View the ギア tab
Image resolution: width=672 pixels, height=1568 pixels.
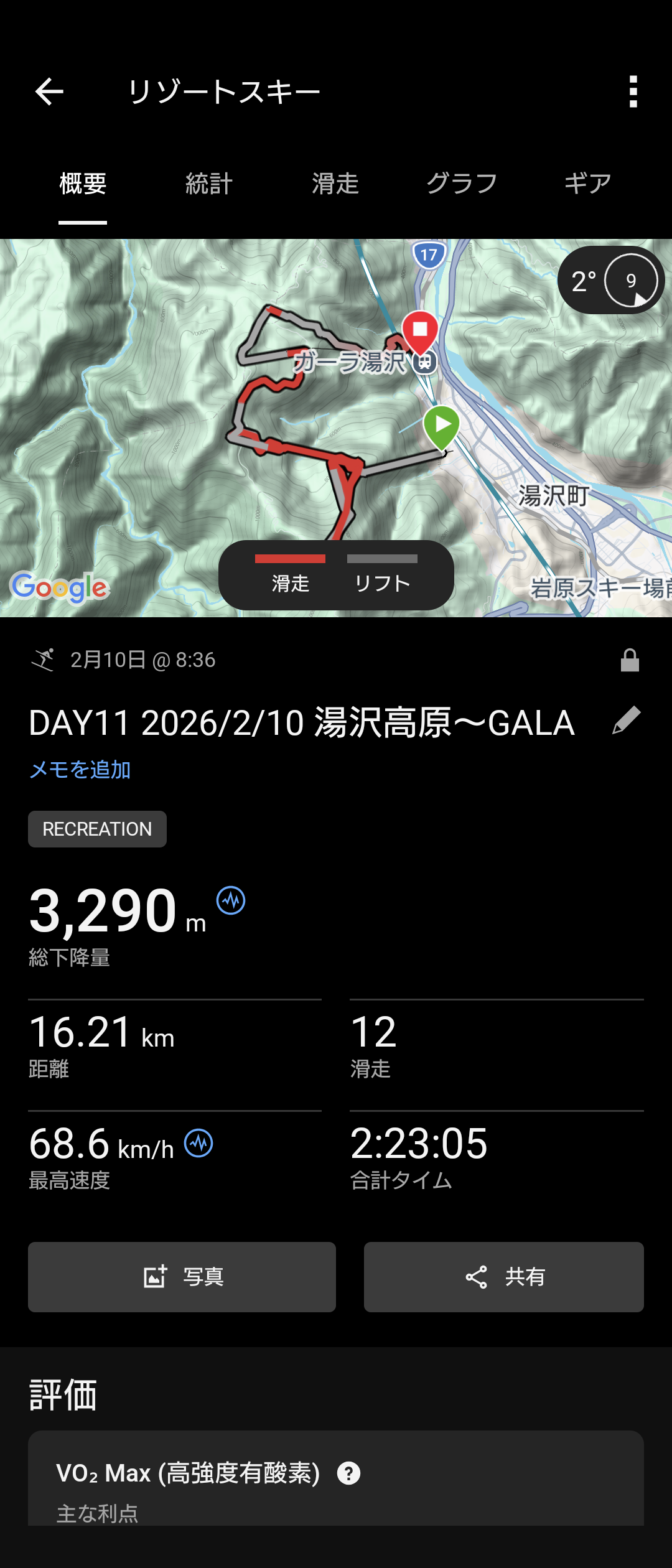(588, 184)
